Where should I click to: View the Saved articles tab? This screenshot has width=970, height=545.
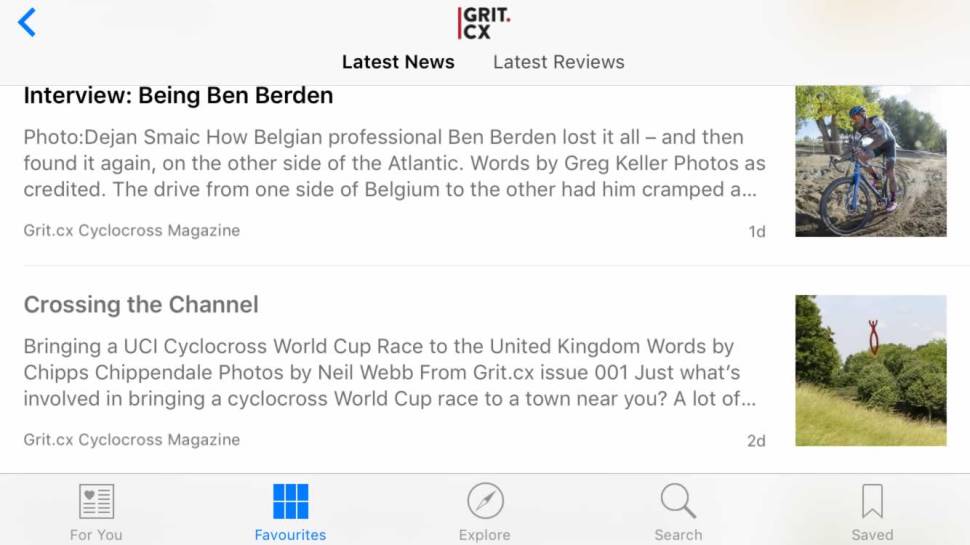pyautogui.click(x=872, y=511)
